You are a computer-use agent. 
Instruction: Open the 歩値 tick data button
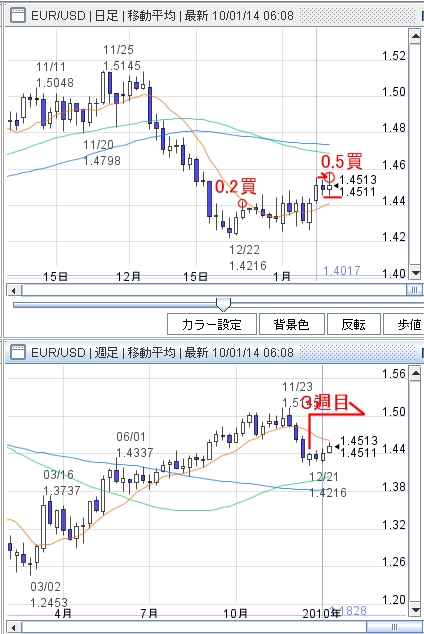coord(405,324)
